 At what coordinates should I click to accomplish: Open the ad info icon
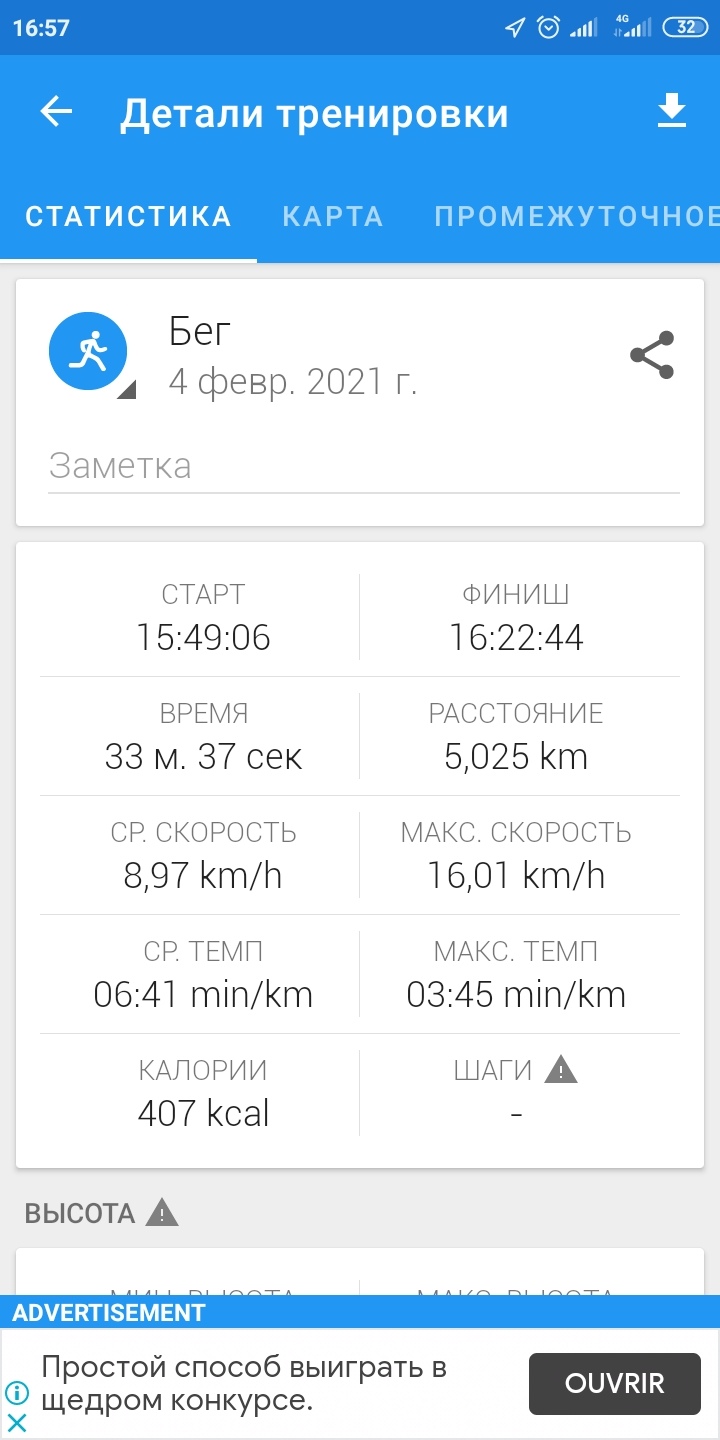pyautogui.click(x=17, y=1392)
